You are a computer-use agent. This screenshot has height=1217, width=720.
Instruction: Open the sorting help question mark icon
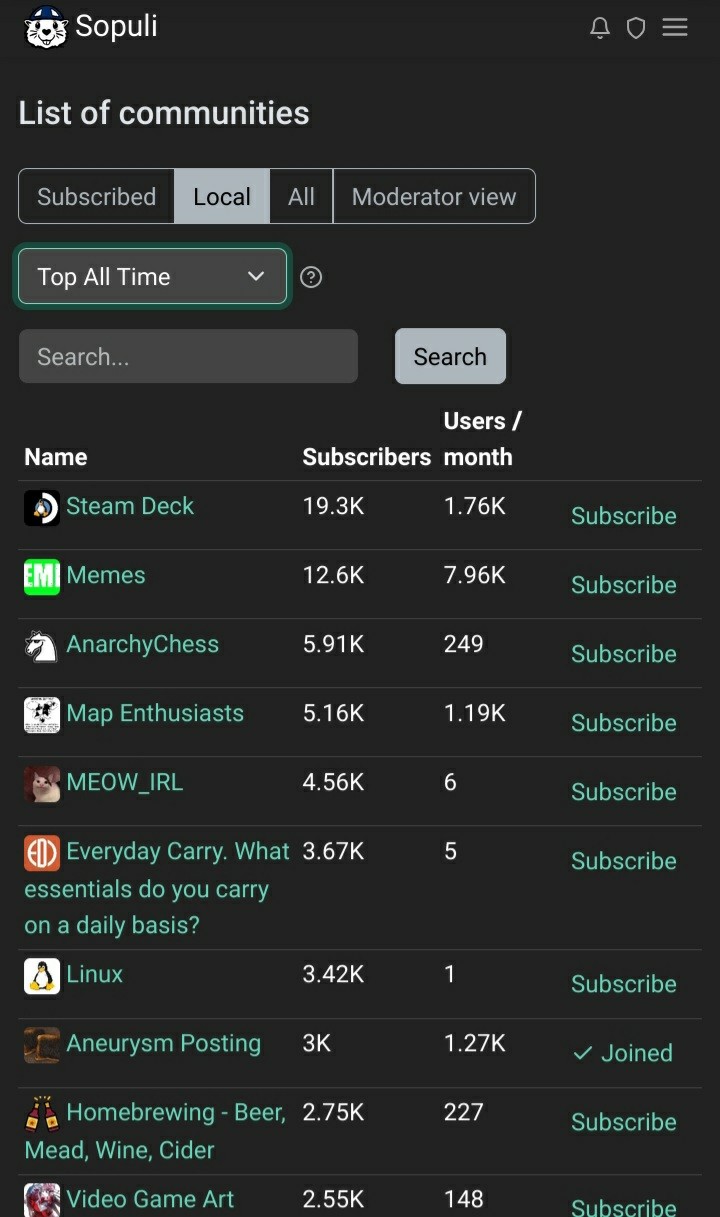click(311, 278)
